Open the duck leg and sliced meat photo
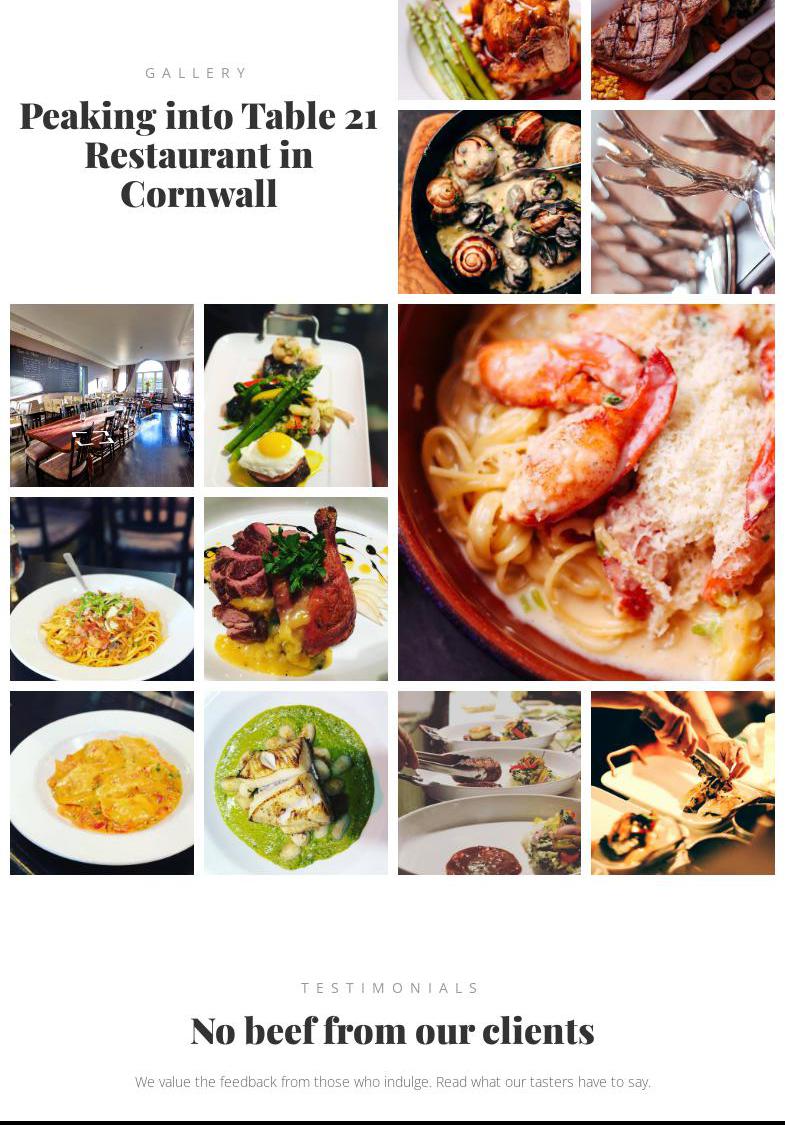Image resolution: width=785 pixels, height=1125 pixels. [295, 588]
